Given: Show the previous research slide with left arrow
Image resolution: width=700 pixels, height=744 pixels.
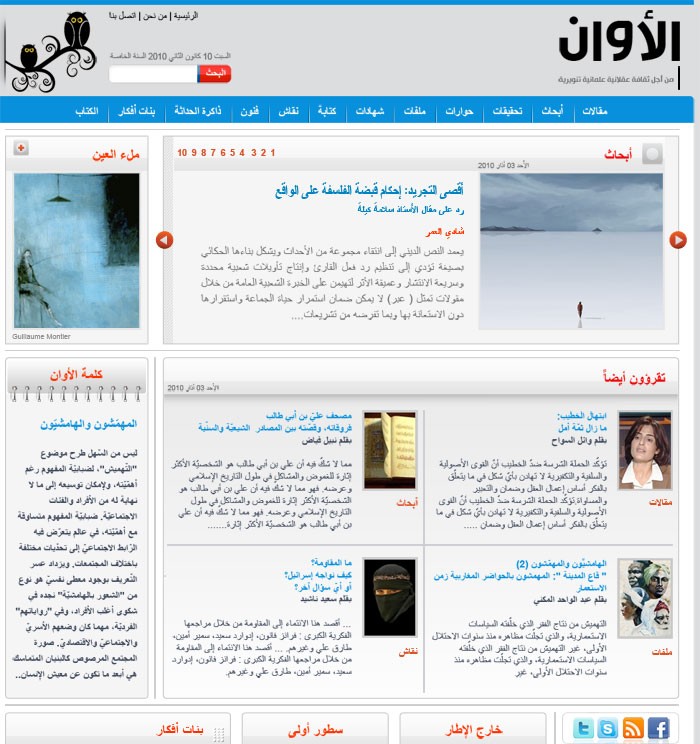Looking at the screenshot, I should pos(165,240).
